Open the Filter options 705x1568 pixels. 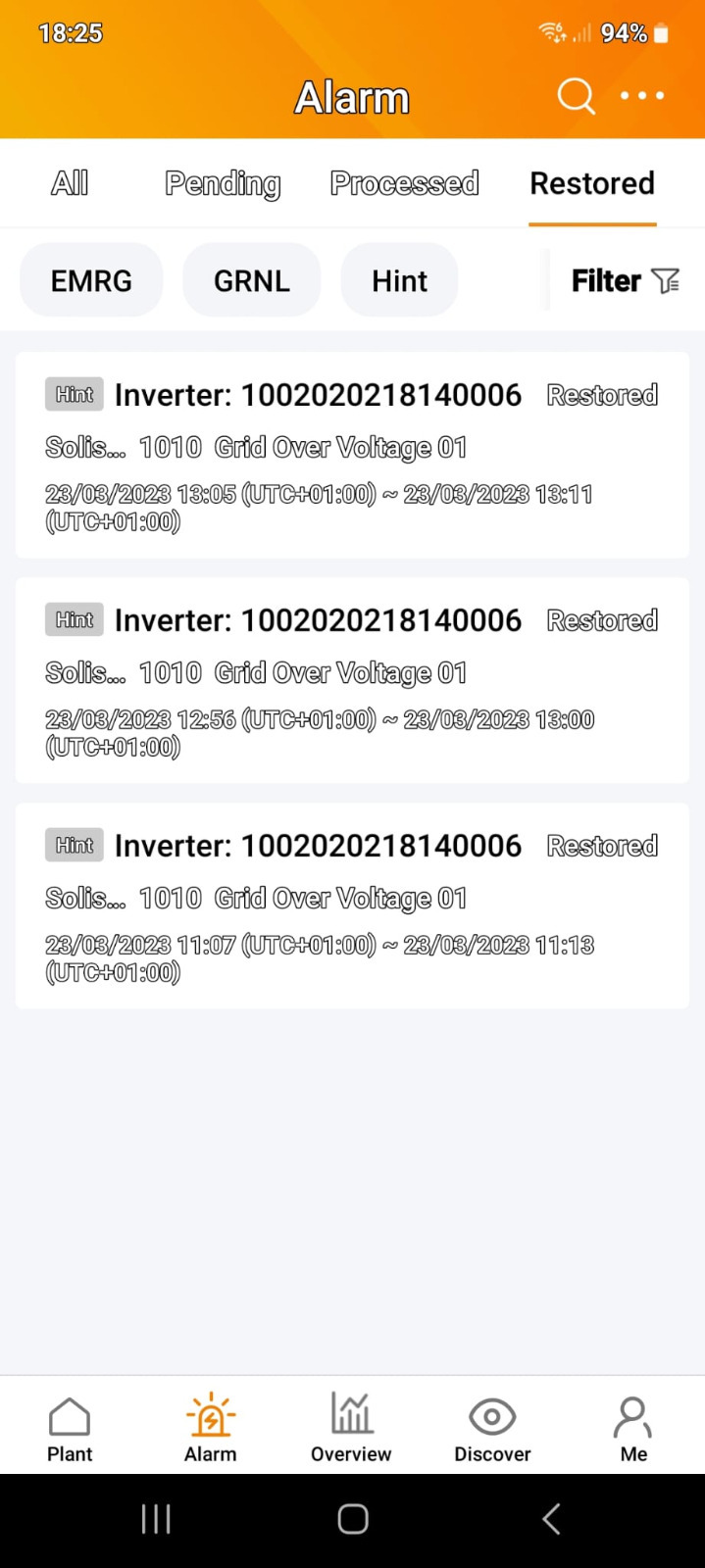(625, 281)
